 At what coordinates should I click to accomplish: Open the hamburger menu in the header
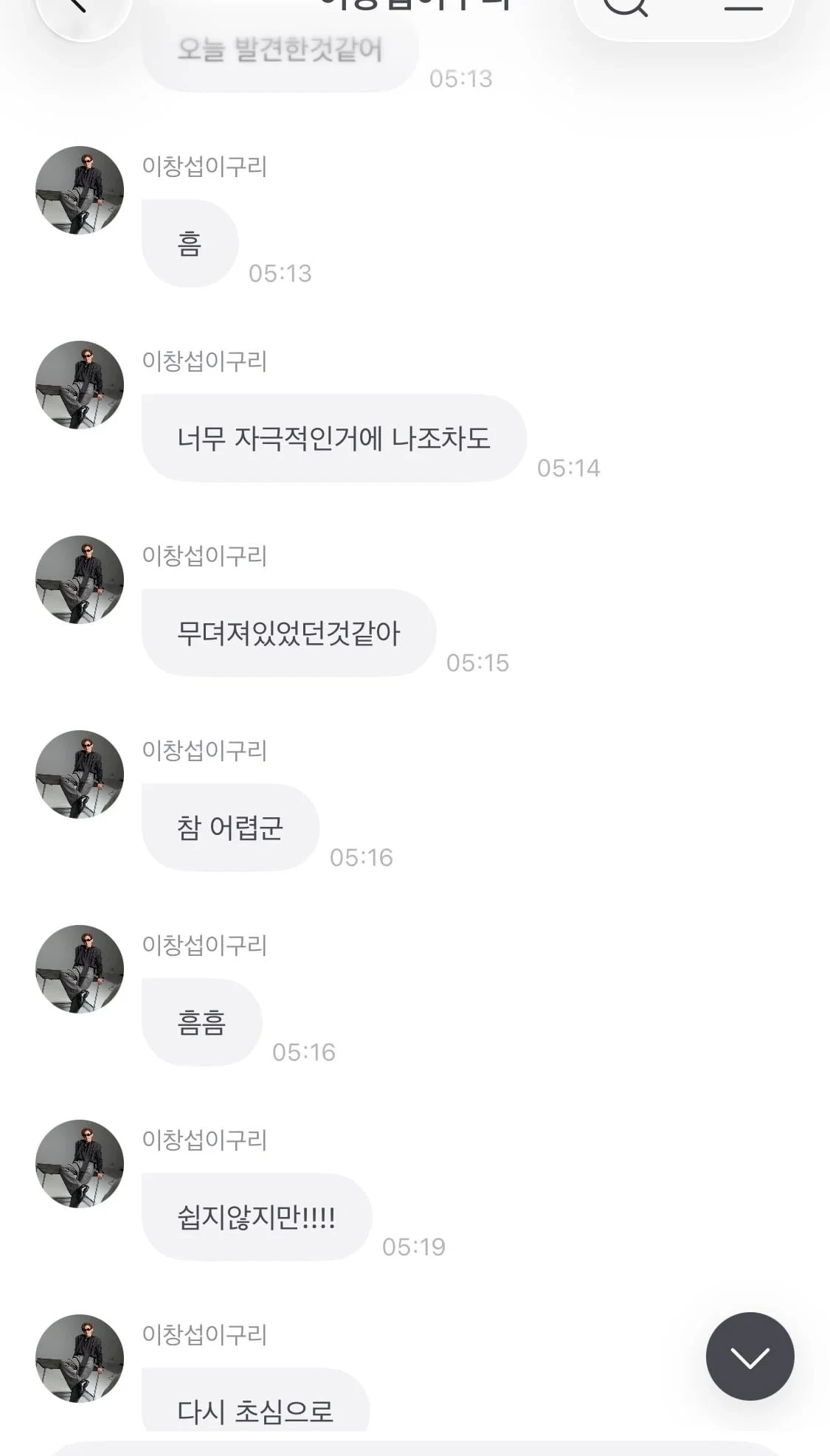tap(743, 7)
